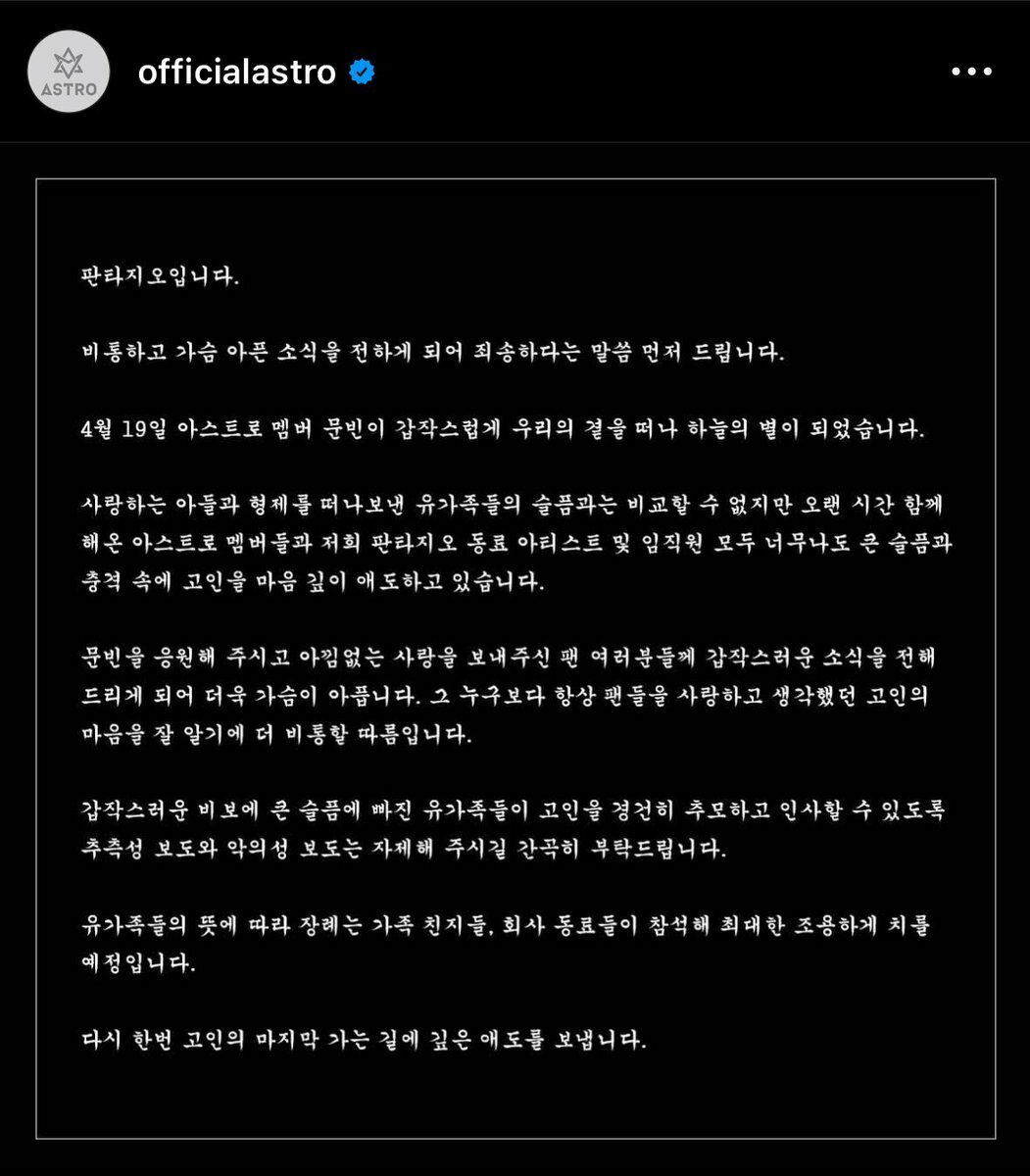Viewport: 1030px width, 1176px height.
Task: Open the post's three-dot options menu
Action: pos(971,72)
